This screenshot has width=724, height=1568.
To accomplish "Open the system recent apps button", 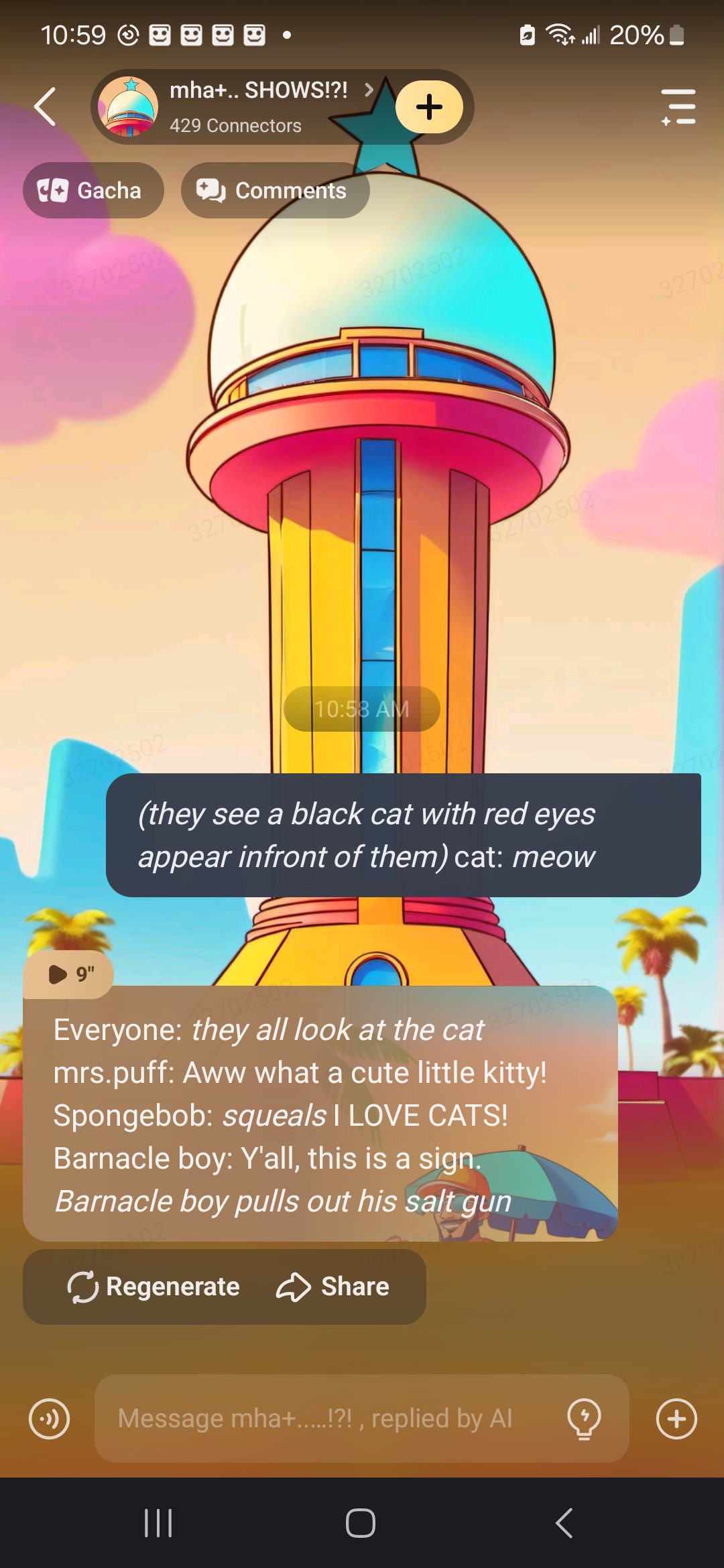I will (159, 1523).
